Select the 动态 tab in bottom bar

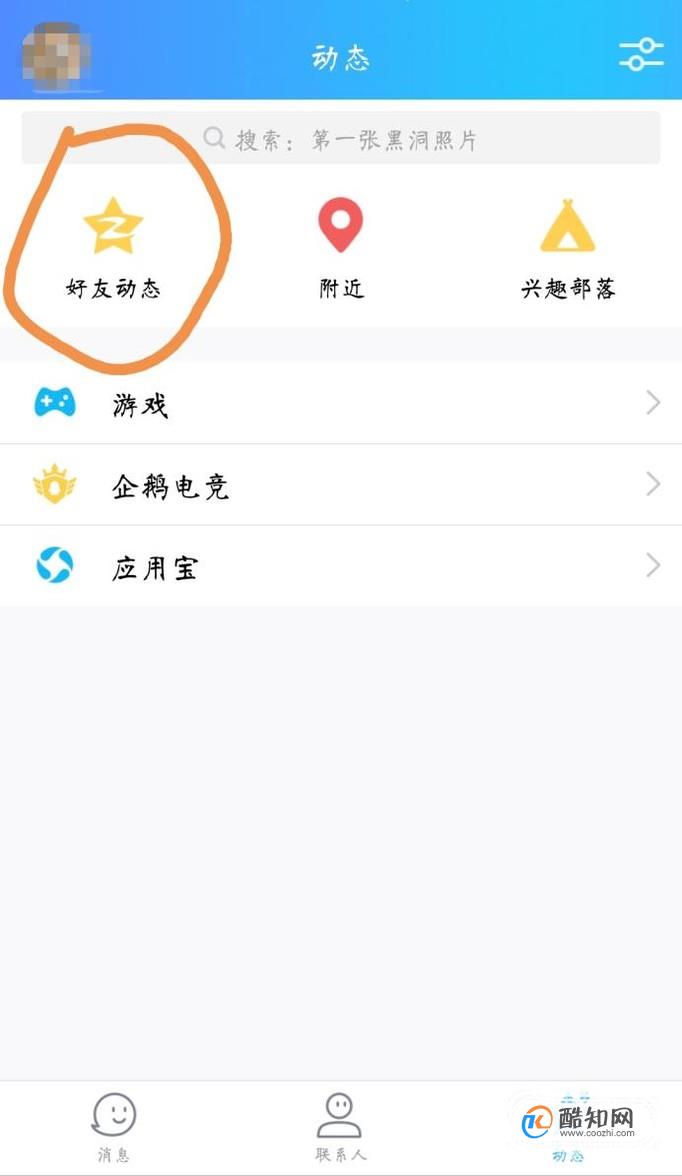pyautogui.click(x=568, y=1126)
